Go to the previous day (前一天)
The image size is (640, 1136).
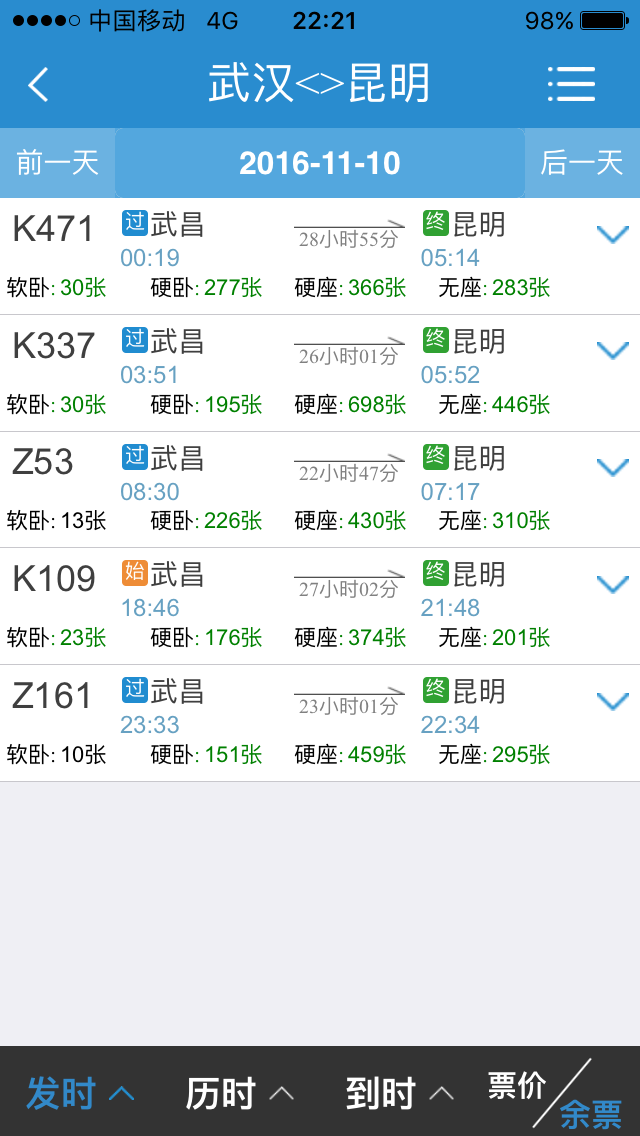click(x=57, y=163)
